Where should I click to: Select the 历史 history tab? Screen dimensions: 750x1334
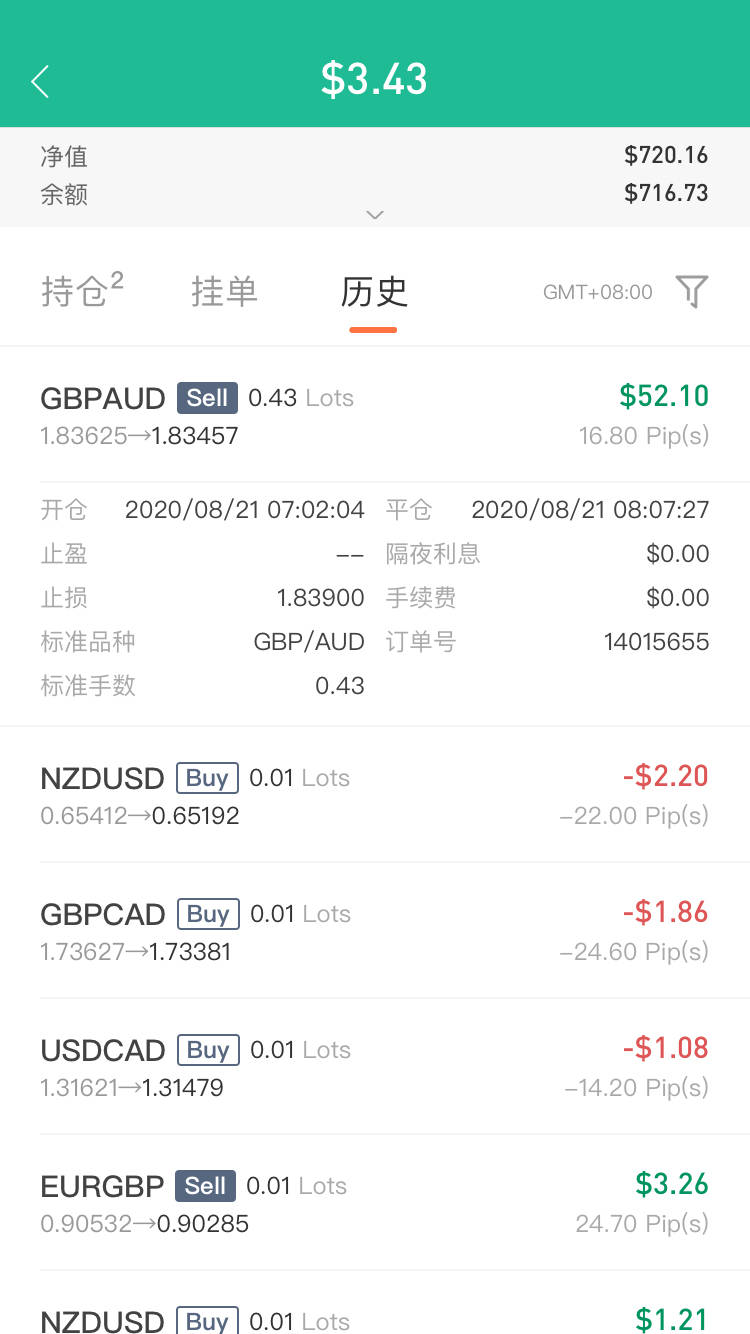coord(374,291)
